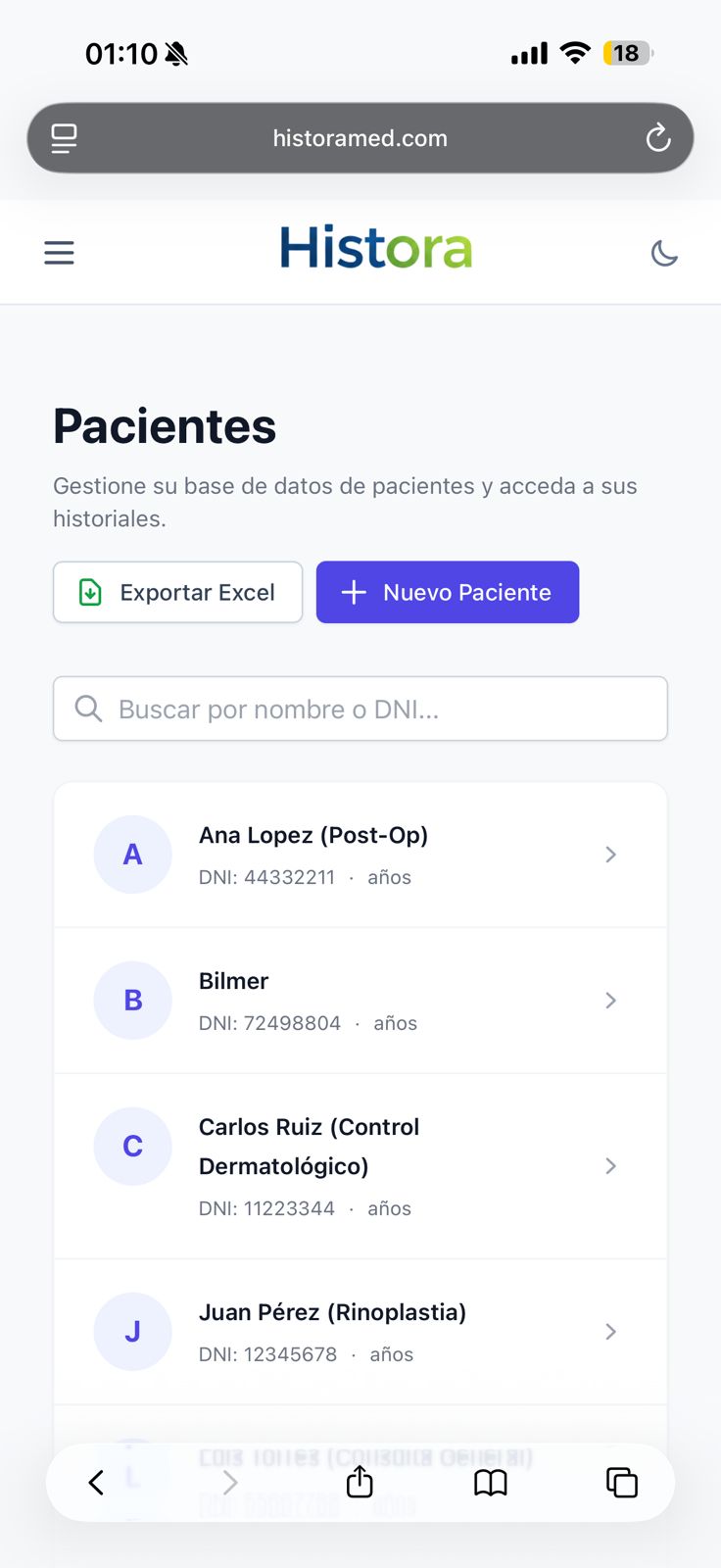721x1568 pixels.
Task: Open the tab switcher icon
Action: pyautogui.click(x=621, y=1483)
